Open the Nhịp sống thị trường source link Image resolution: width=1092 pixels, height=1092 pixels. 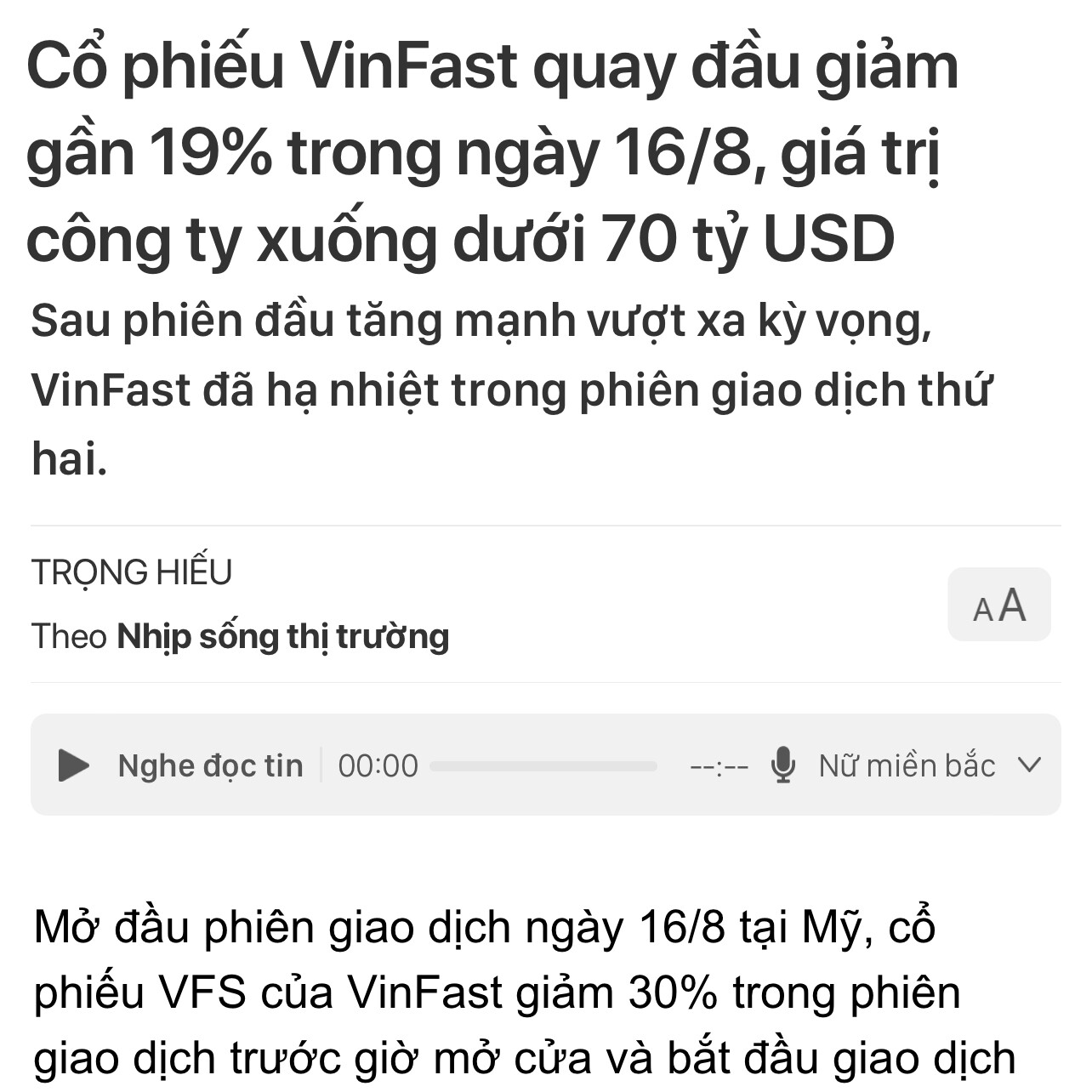282,636
